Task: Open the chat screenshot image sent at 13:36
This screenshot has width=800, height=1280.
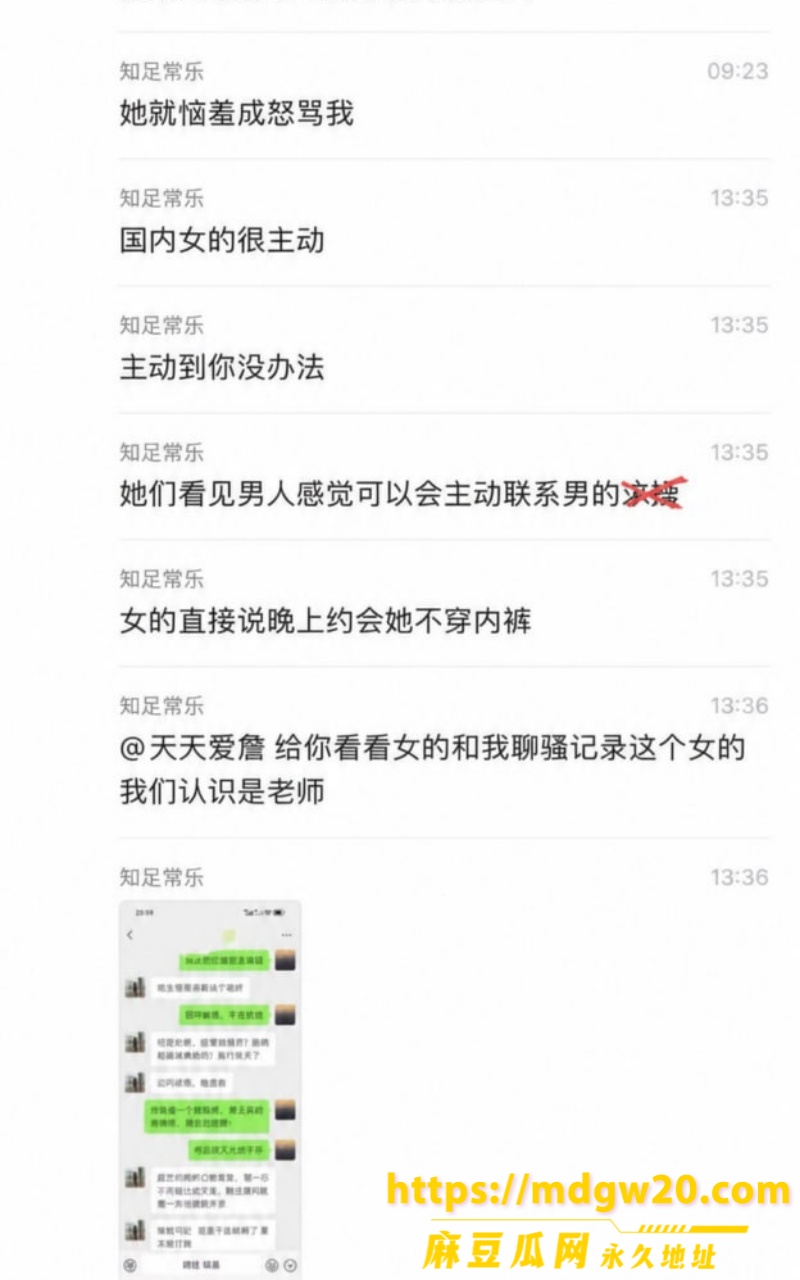Action: pos(211,1089)
